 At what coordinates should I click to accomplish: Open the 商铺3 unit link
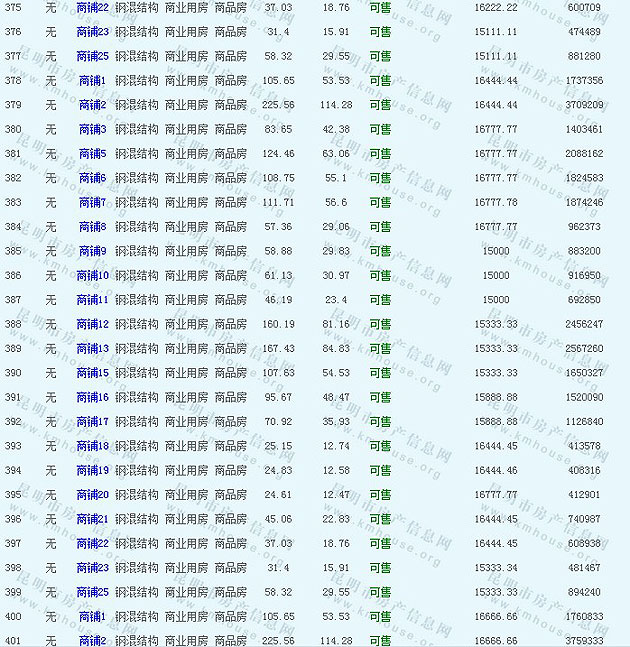[92, 130]
